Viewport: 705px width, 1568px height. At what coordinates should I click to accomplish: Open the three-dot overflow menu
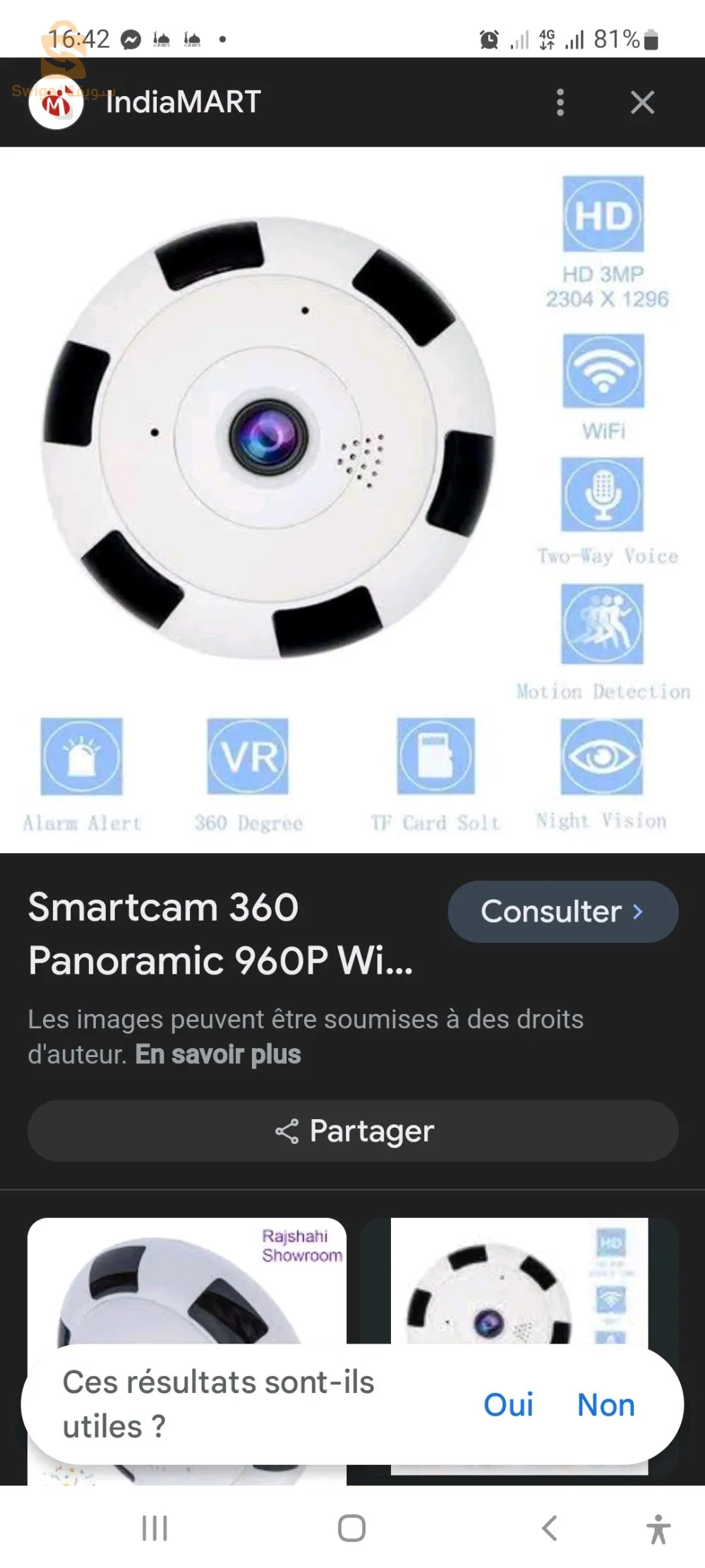pos(560,102)
